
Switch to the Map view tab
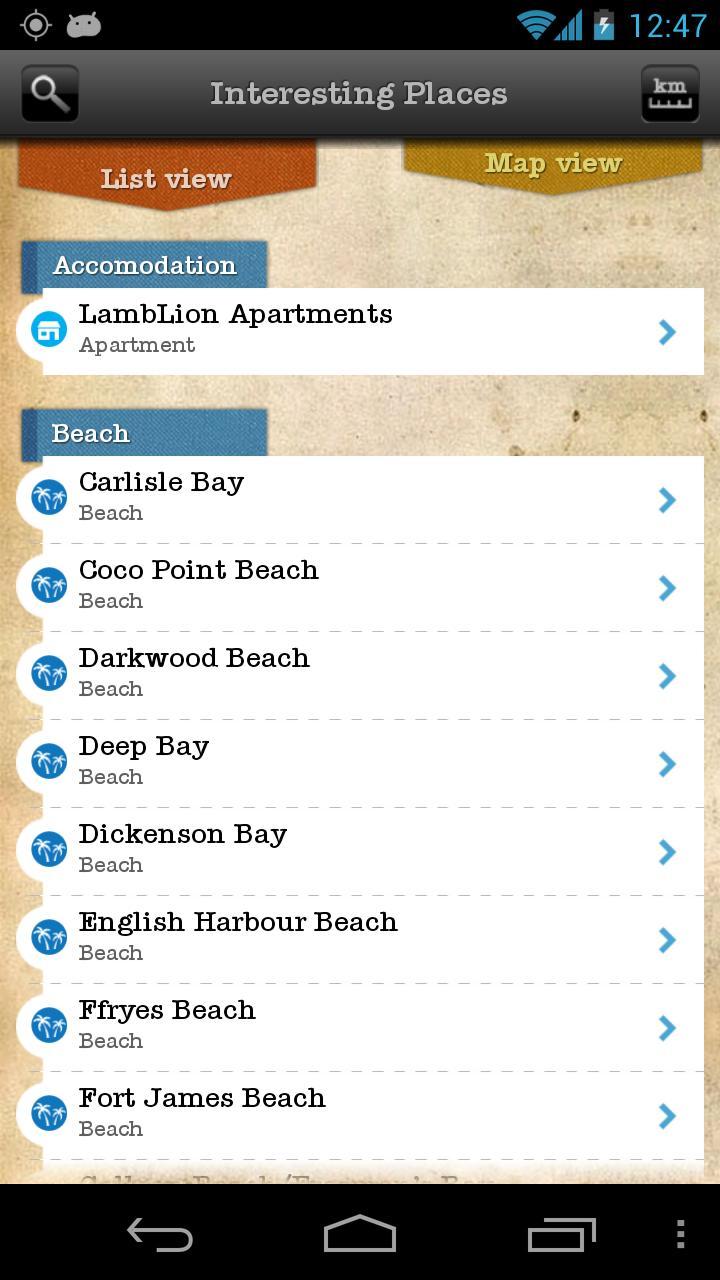click(x=553, y=164)
